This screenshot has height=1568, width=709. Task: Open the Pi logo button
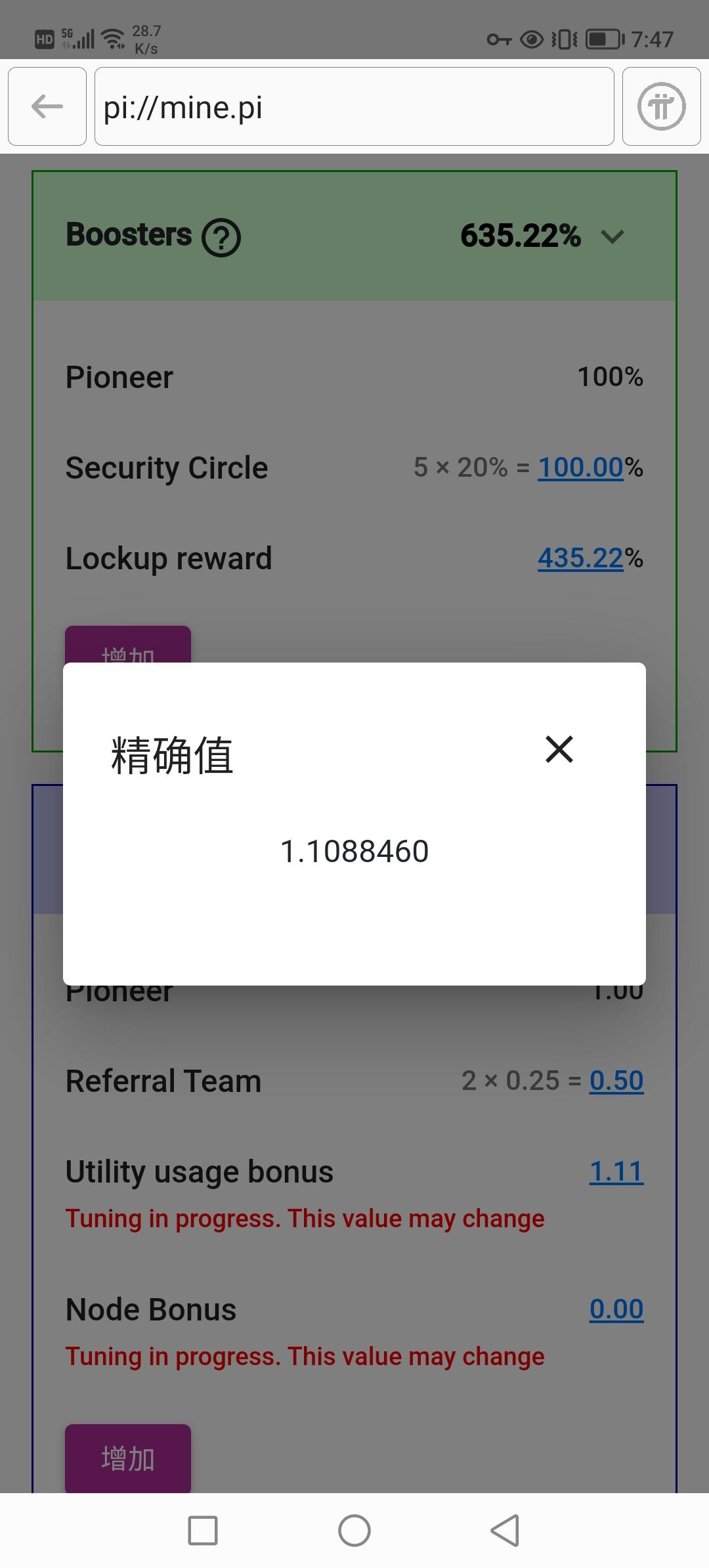click(661, 106)
